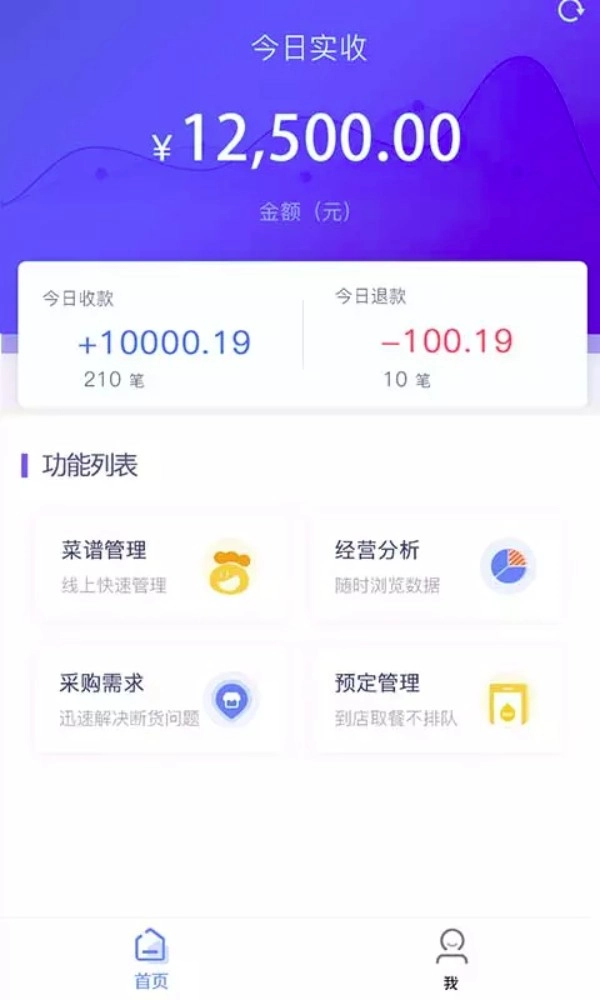The width and height of the screenshot is (600, 1000).
Task: Switch to the 首页 home tab
Action: point(151,958)
